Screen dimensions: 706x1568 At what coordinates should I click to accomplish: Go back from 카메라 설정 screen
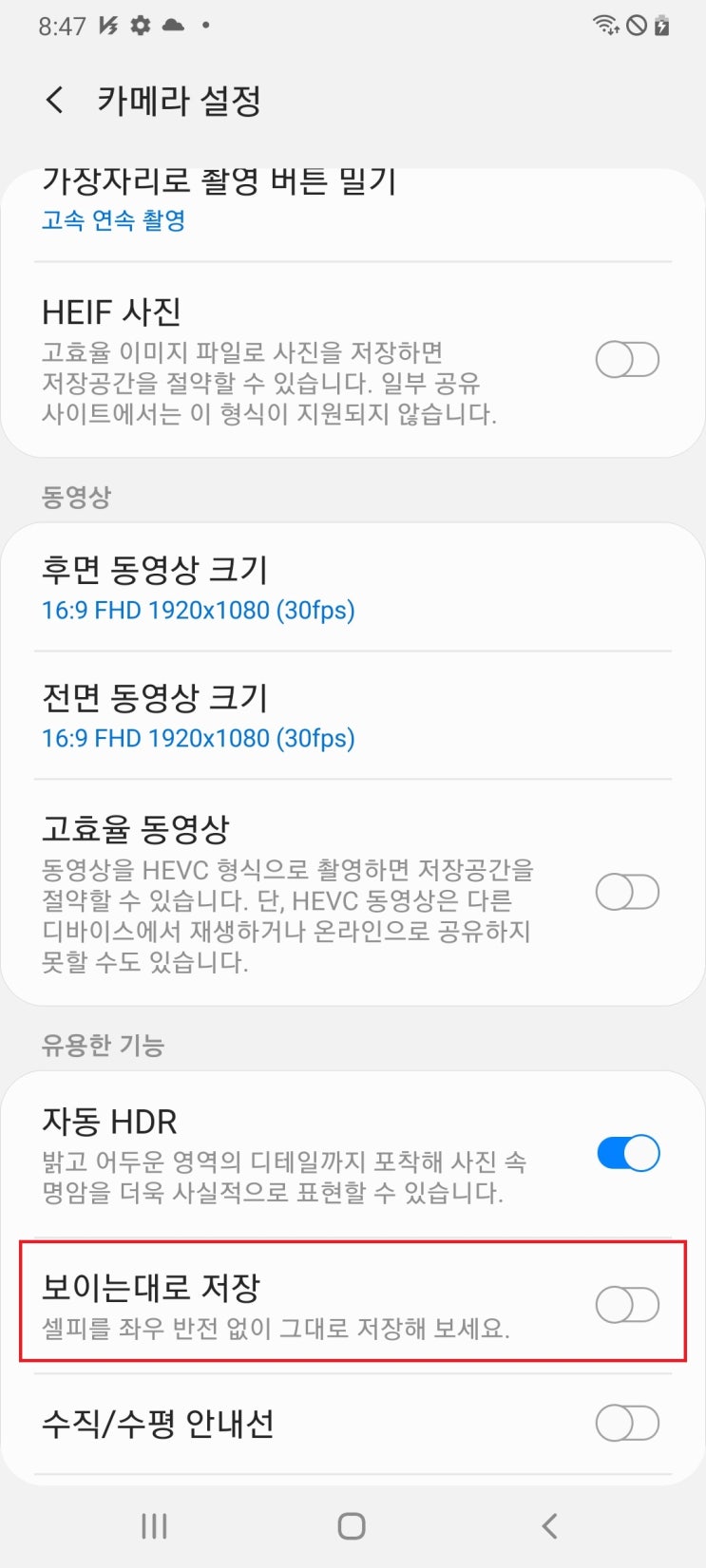tap(55, 100)
